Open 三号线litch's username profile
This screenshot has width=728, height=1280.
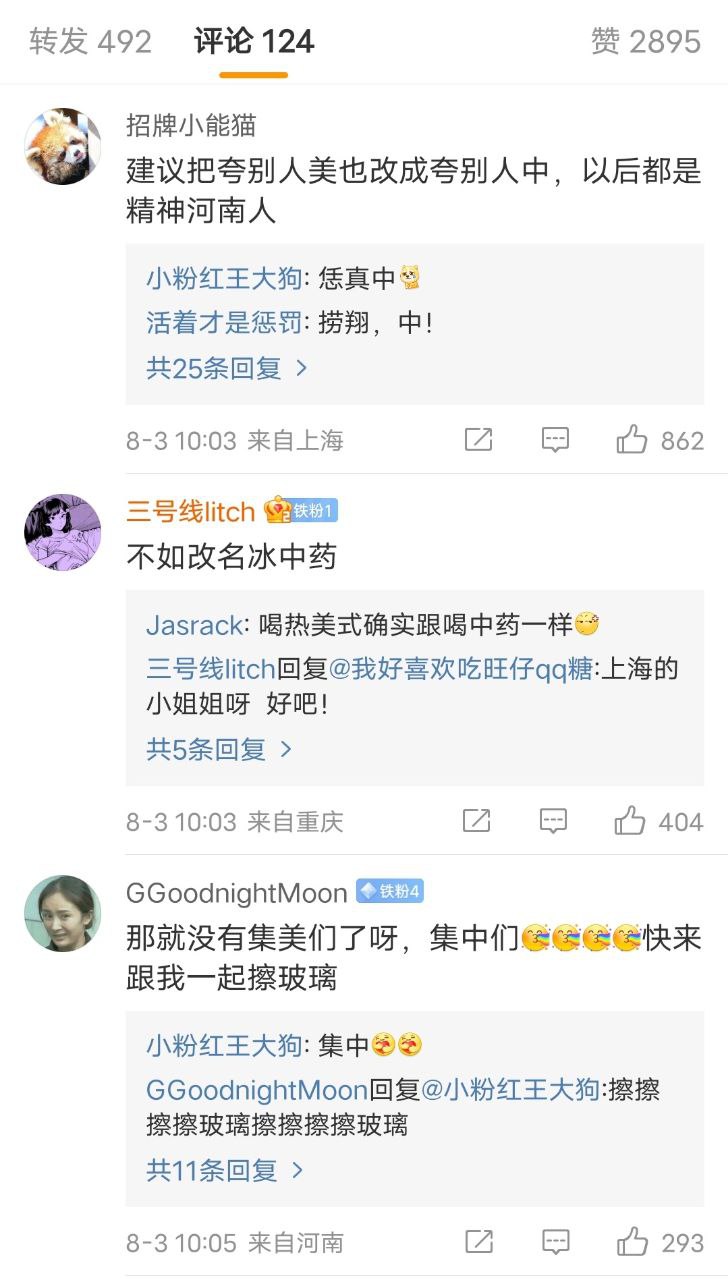pyautogui.click(x=191, y=511)
